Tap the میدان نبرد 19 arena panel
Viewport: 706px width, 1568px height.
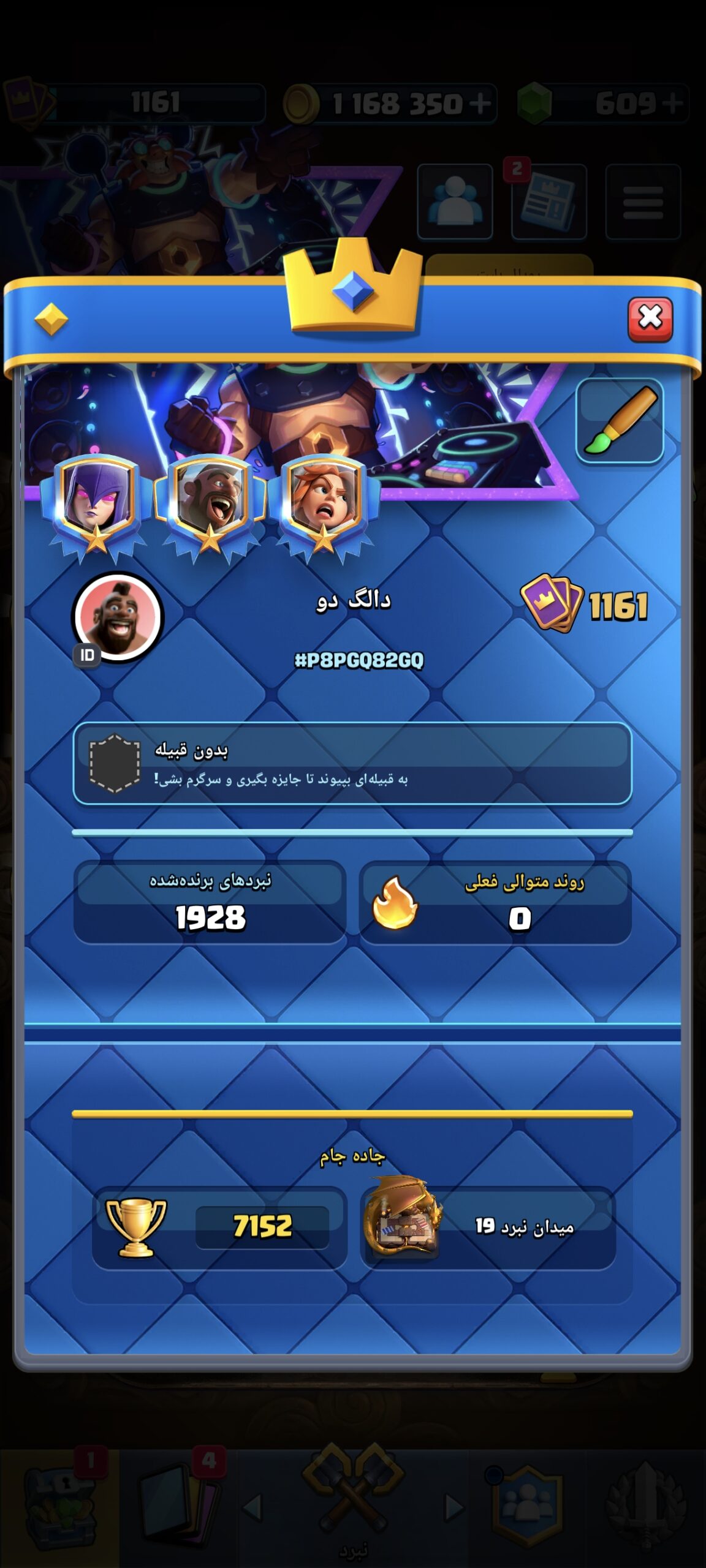tap(488, 1227)
